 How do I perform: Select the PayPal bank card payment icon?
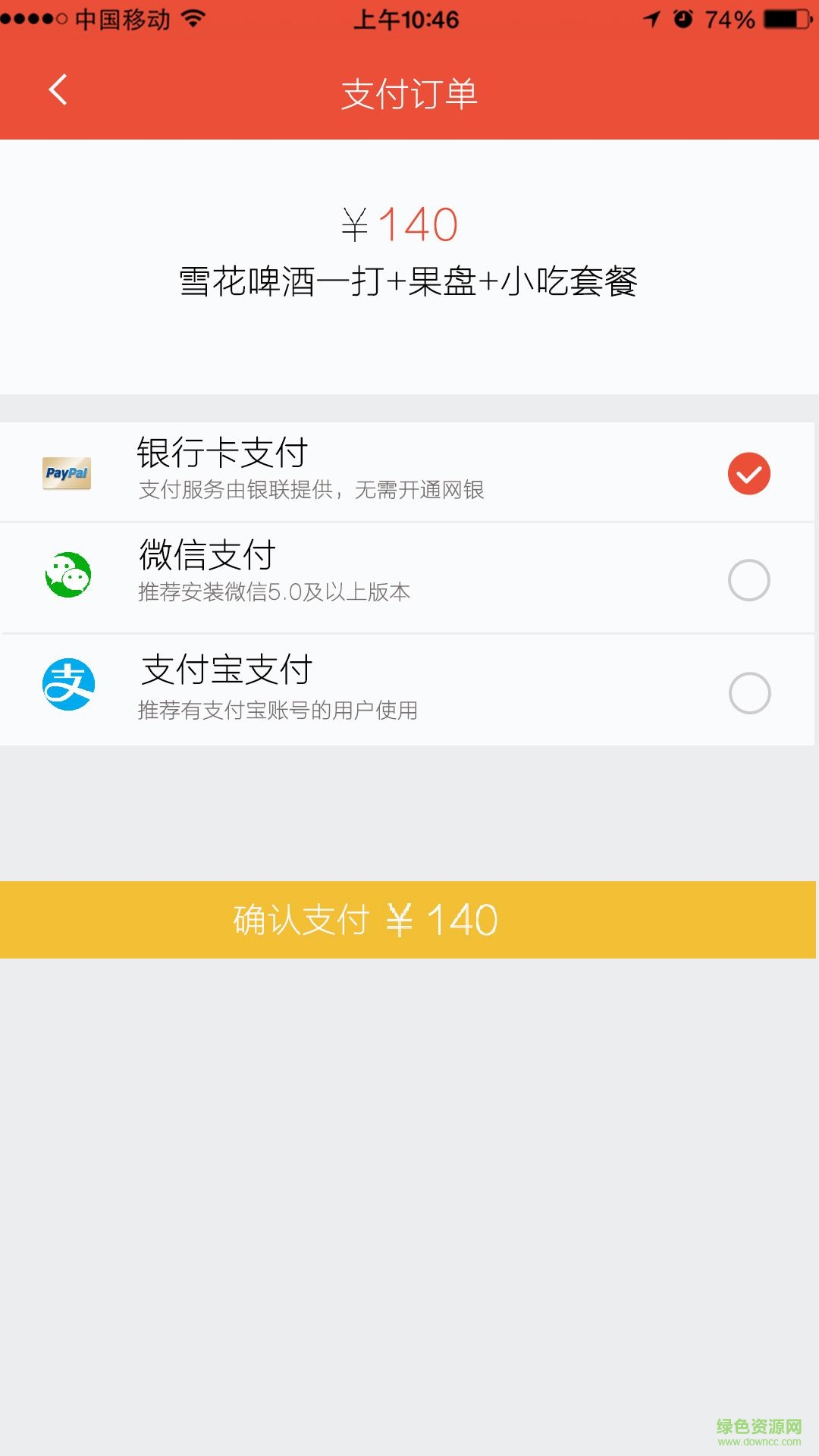(x=67, y=472)
